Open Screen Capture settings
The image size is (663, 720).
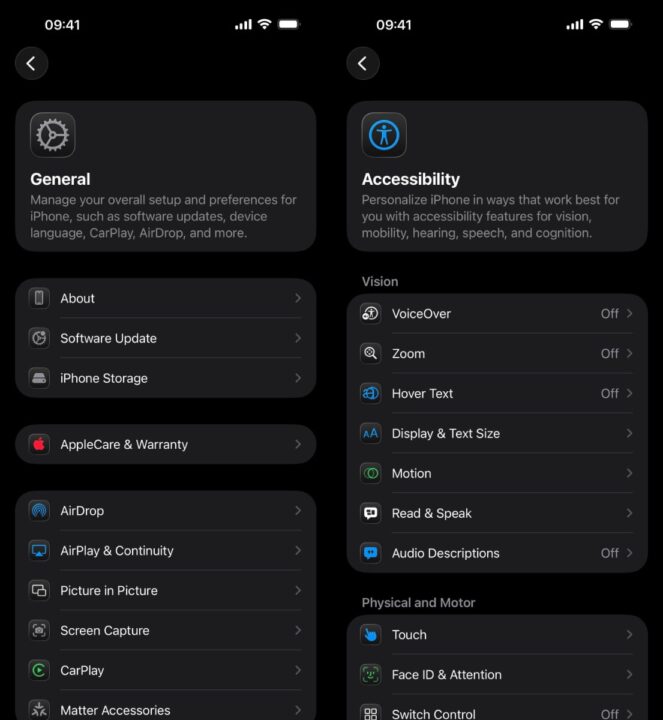pyautogui.click(x=165, y=630)
